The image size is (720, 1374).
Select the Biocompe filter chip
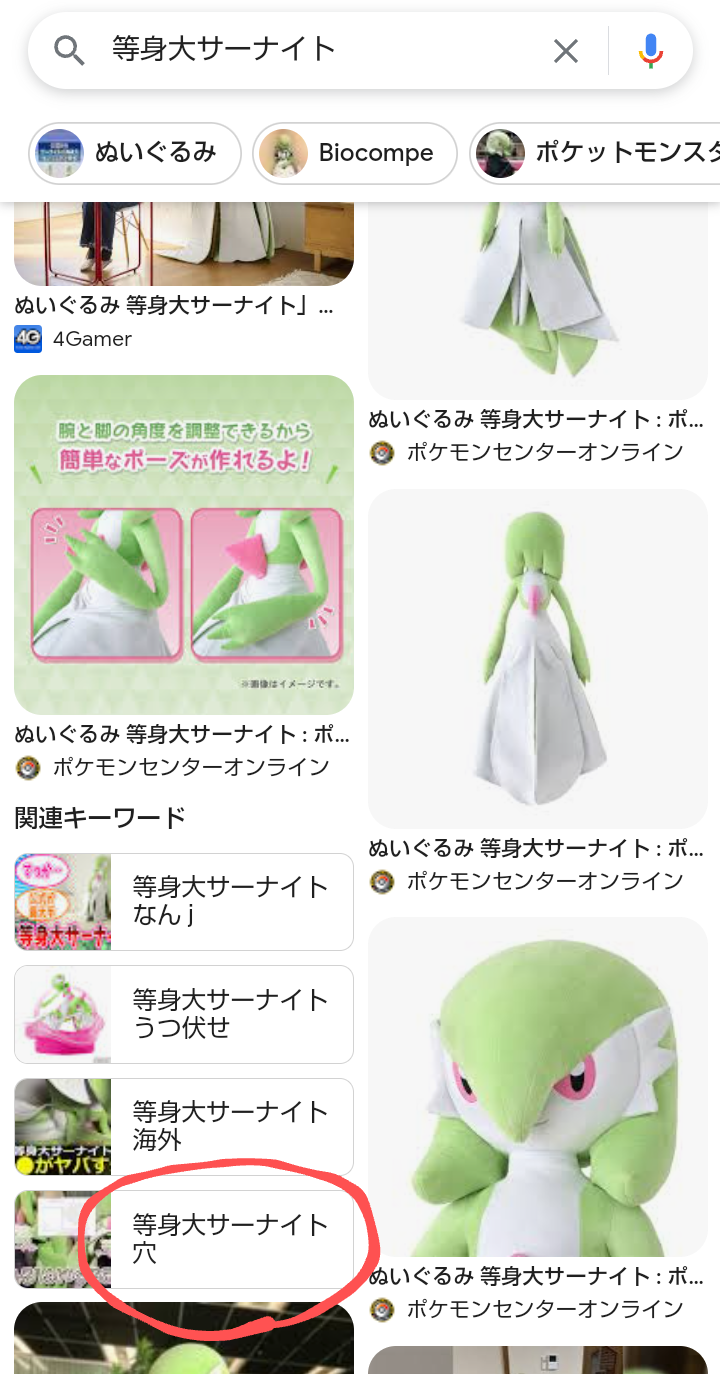tap(355, 153)
